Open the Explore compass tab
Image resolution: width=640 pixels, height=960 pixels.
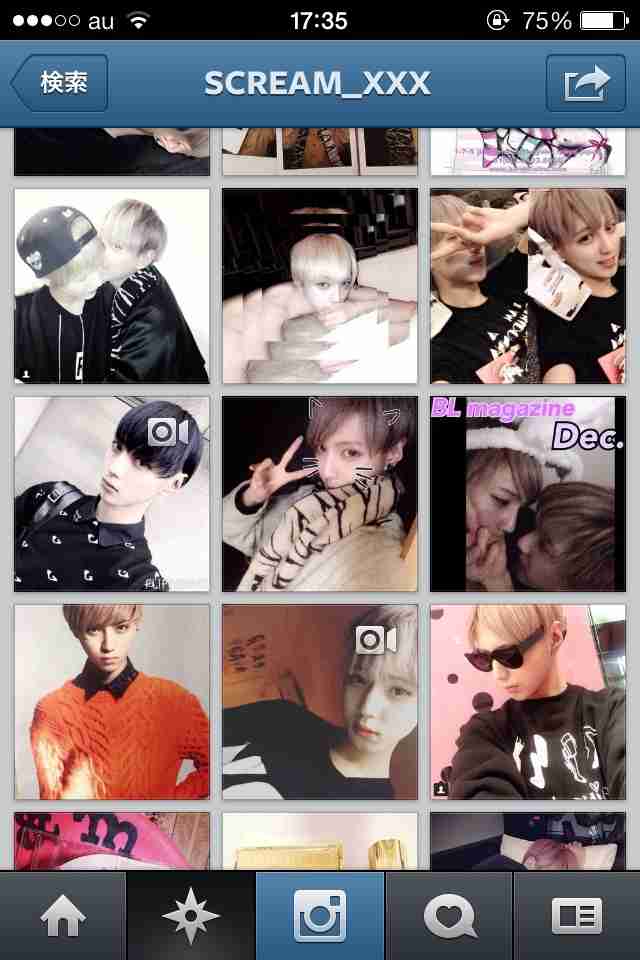(x=191, y=915)
